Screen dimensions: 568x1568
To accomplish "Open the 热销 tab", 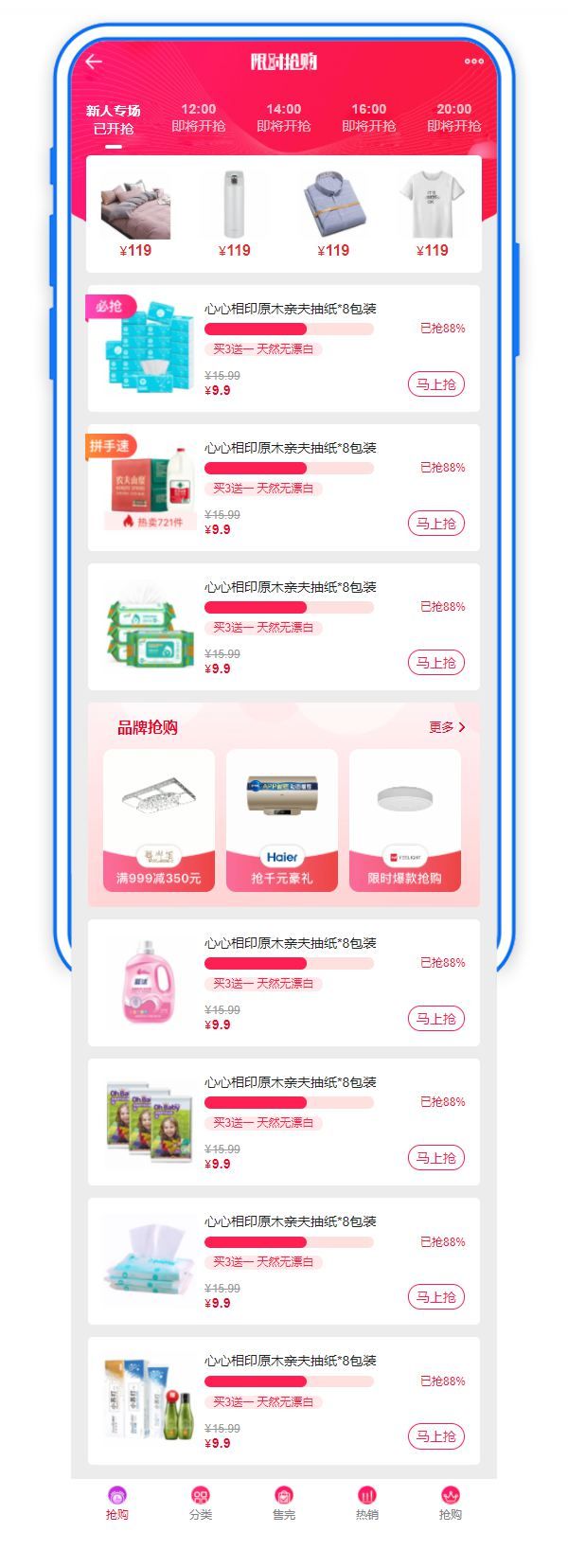I will tap(367, 1503).
